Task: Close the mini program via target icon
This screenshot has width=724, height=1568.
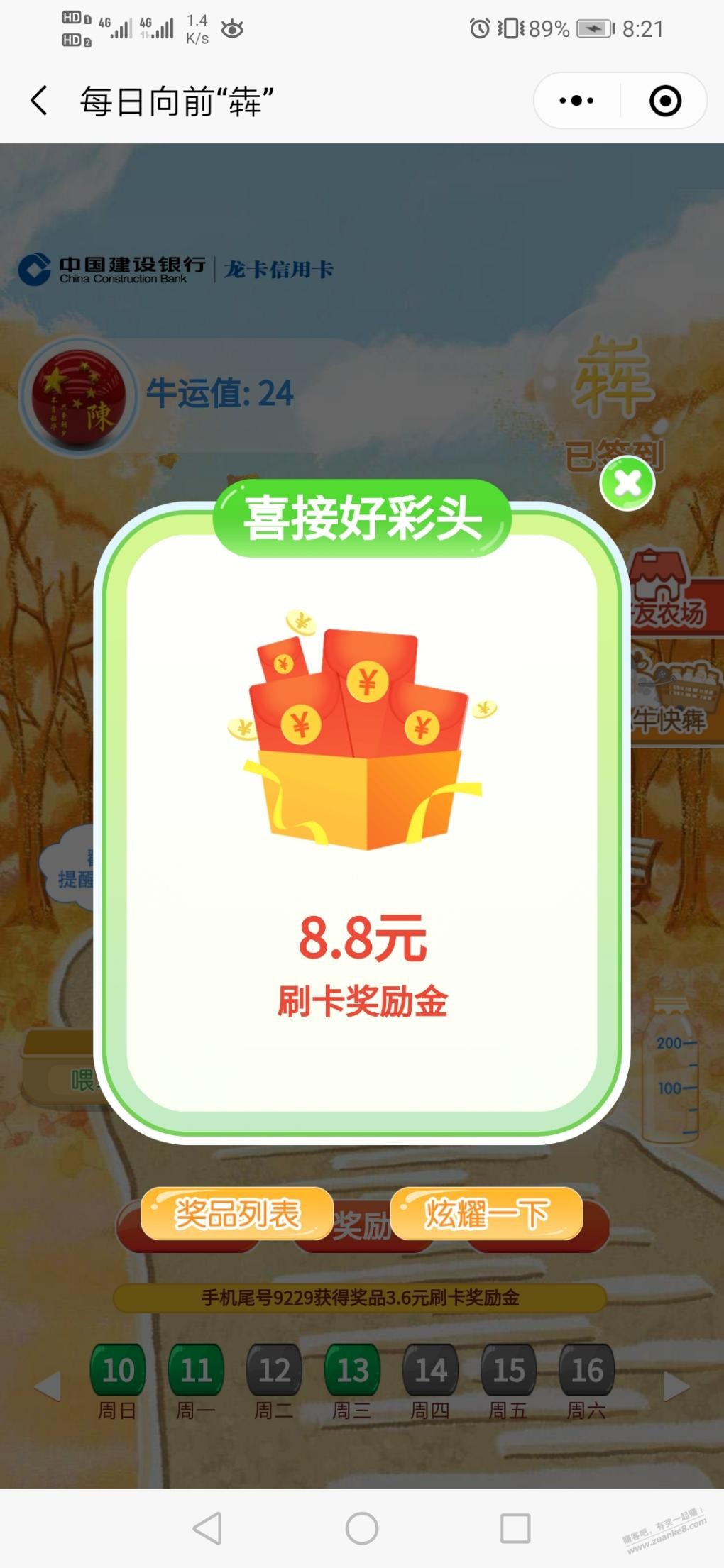Action: click(x=665, y=101)
